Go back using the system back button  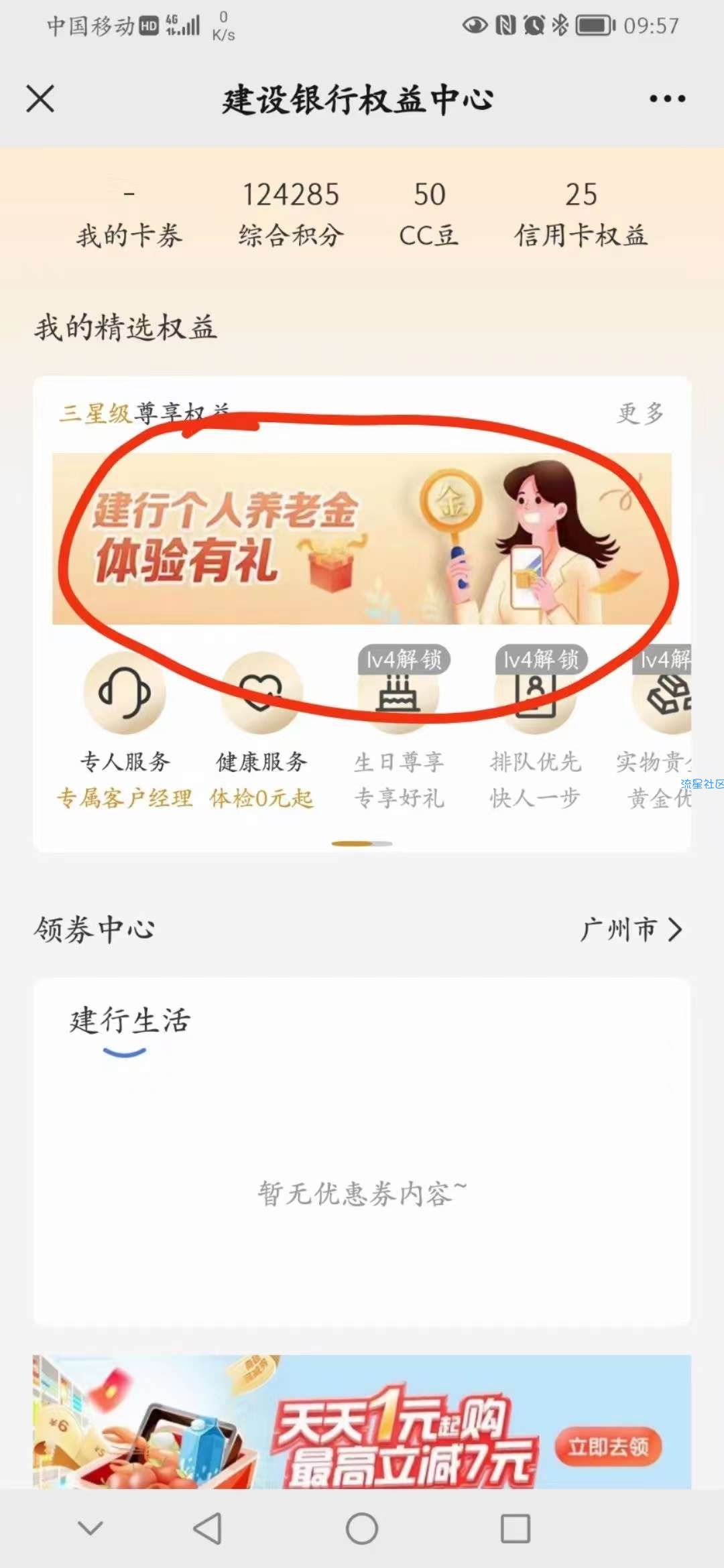[207, 1528]
